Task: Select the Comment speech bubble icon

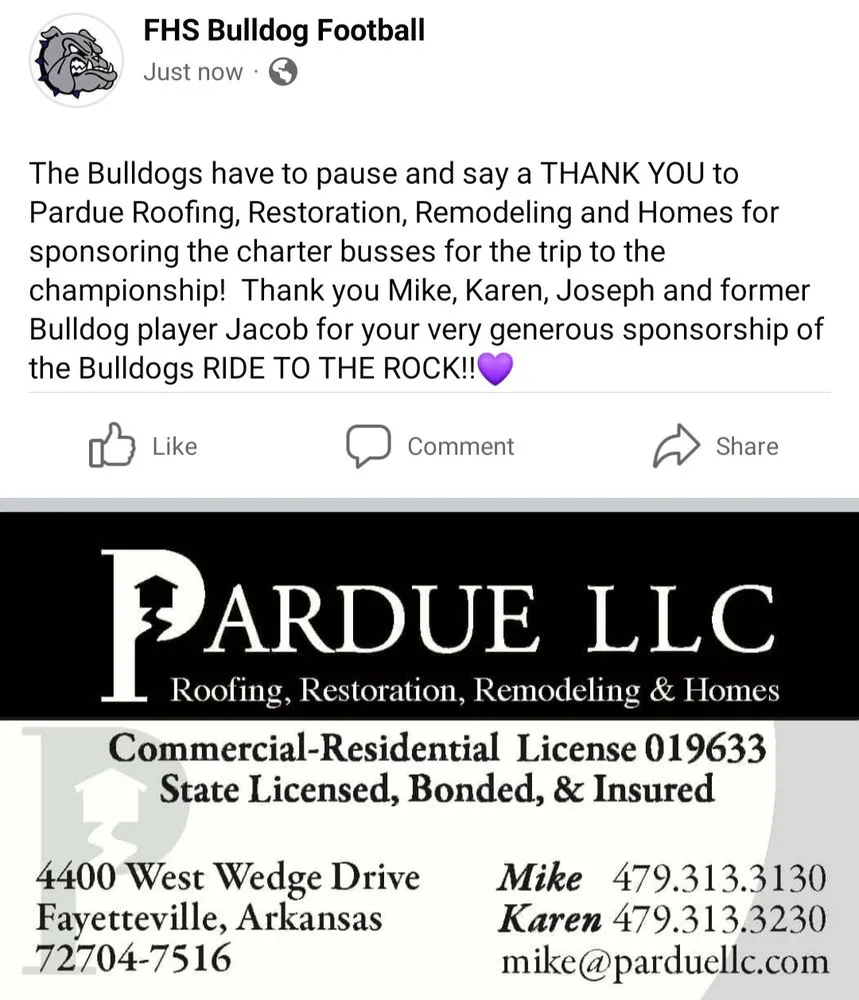Action: 370,445
